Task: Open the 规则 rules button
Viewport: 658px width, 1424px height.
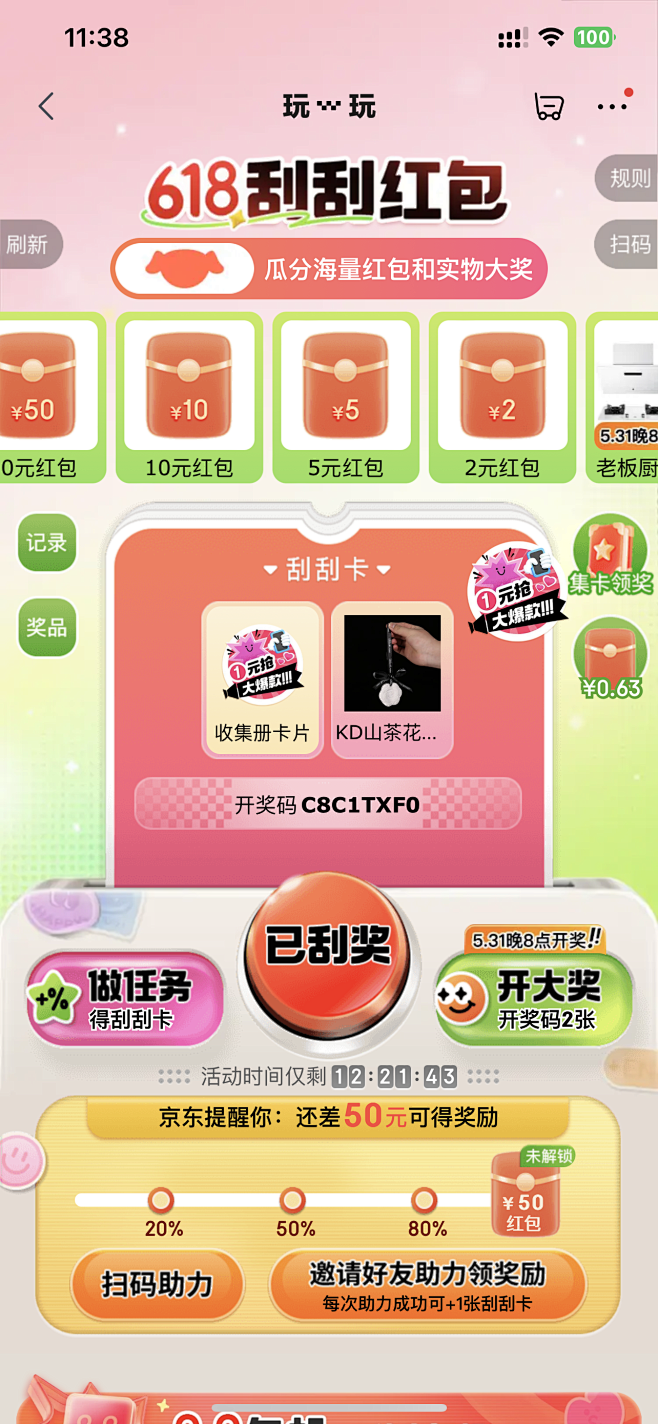Action: [x=629, y=179]
